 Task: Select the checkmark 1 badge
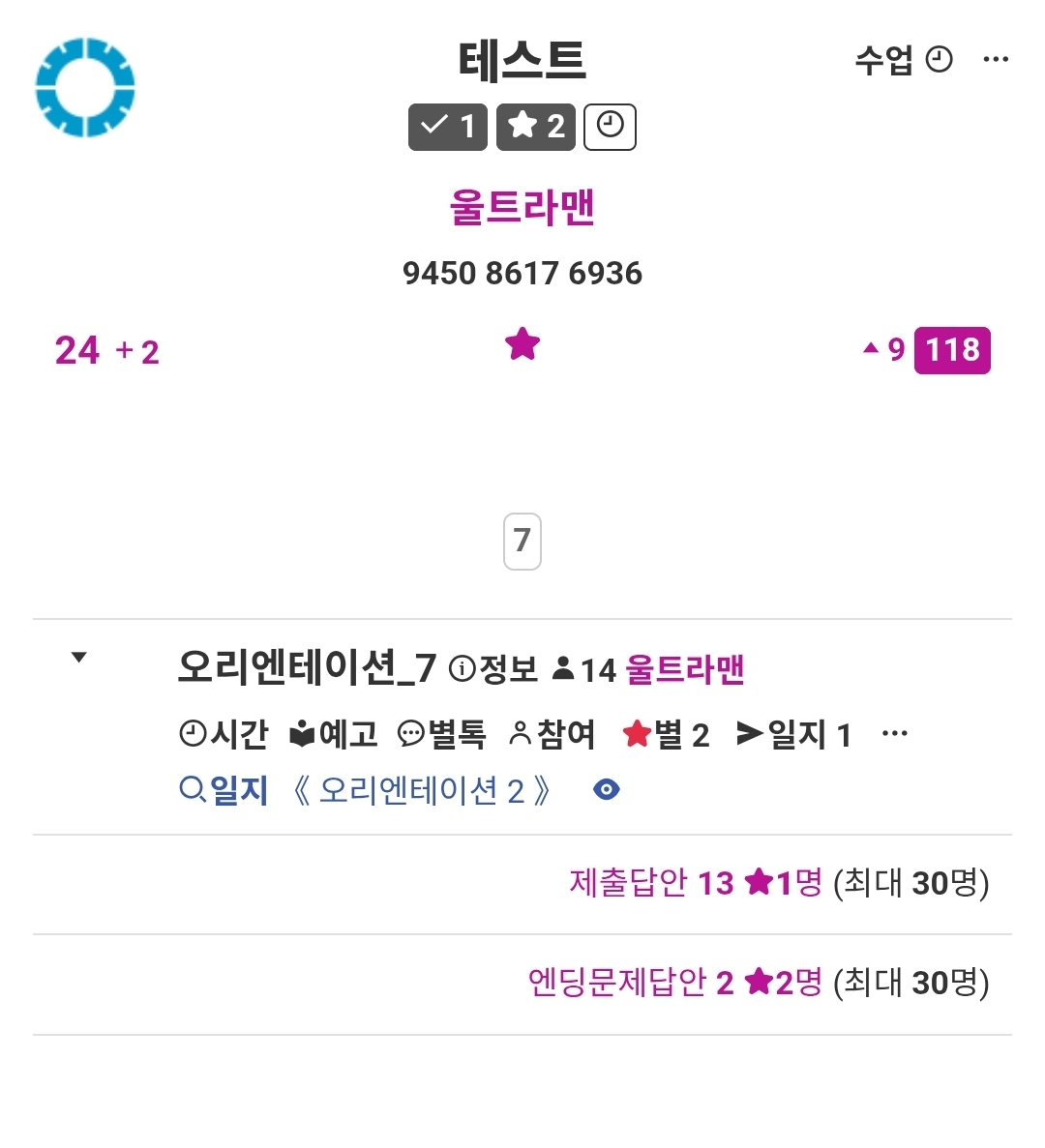coord(448,127)
